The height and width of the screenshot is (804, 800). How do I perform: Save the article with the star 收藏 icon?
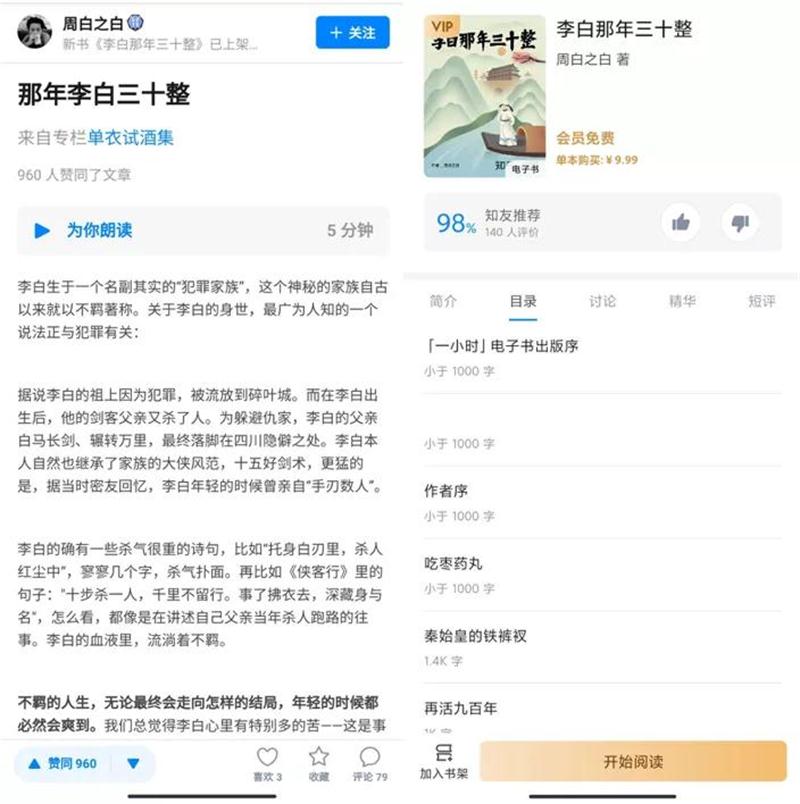point(318,762)
